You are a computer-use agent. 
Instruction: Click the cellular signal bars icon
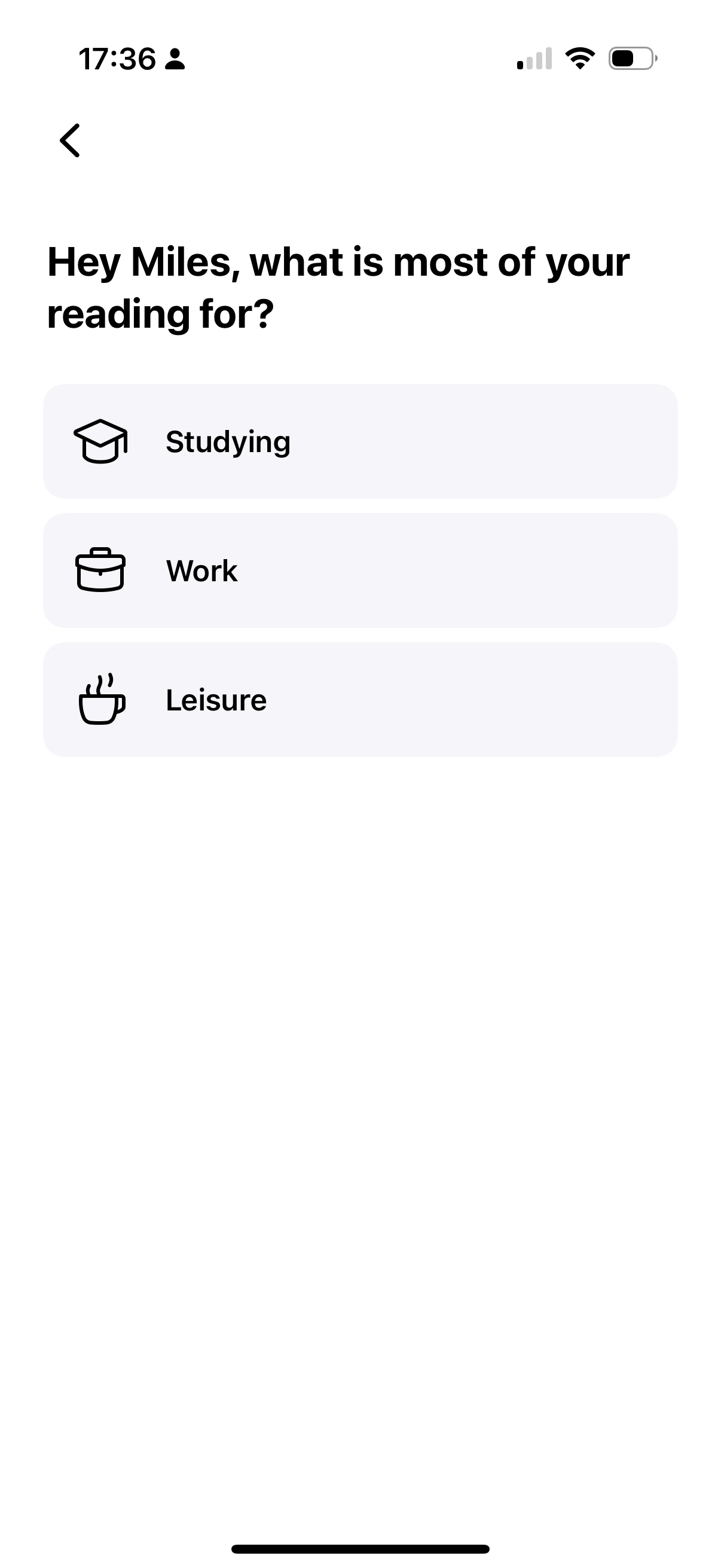point(534,59)
